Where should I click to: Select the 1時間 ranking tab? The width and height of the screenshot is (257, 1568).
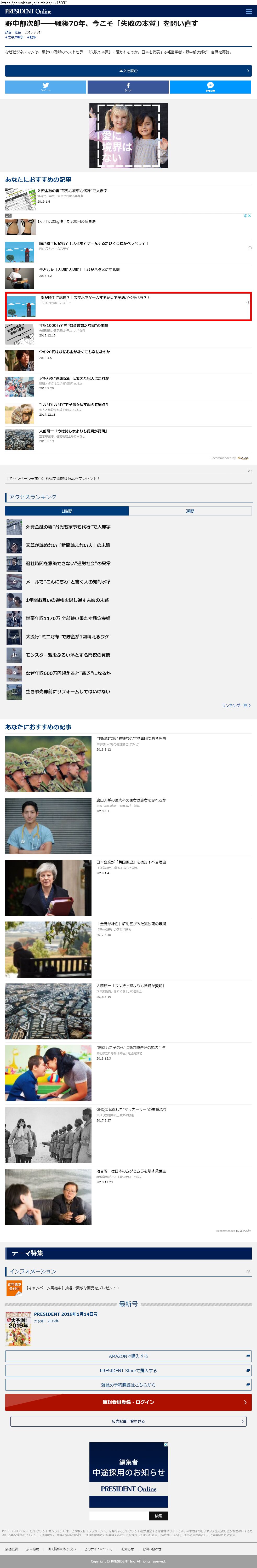tap(67, 511)
